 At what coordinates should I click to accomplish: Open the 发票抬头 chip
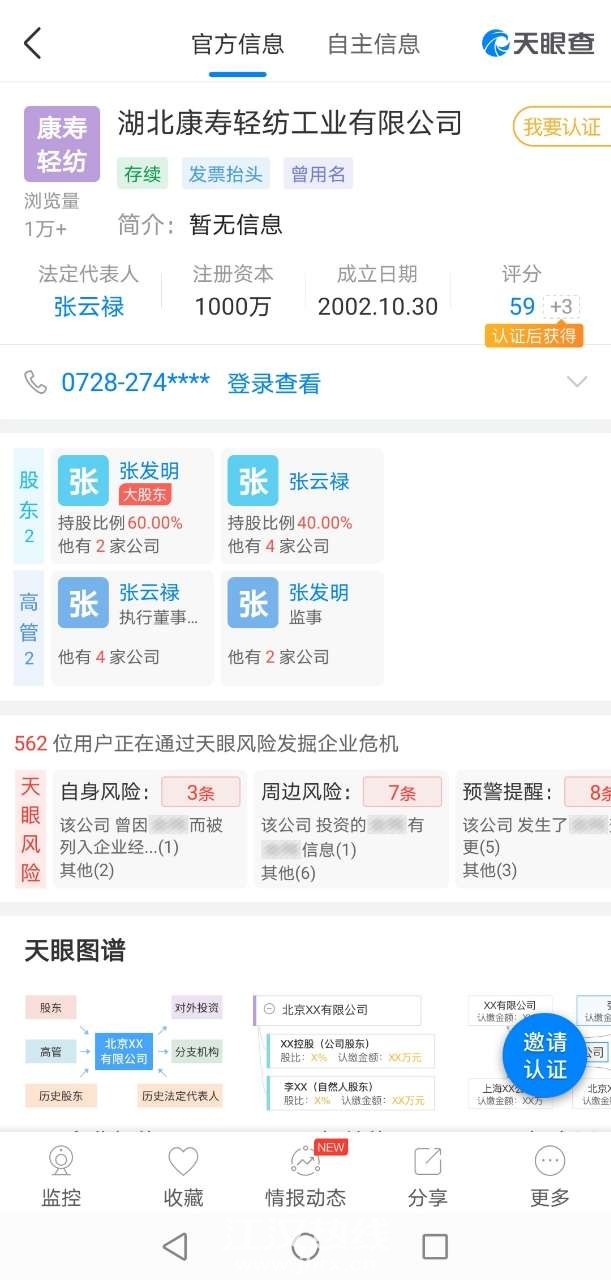225,174
